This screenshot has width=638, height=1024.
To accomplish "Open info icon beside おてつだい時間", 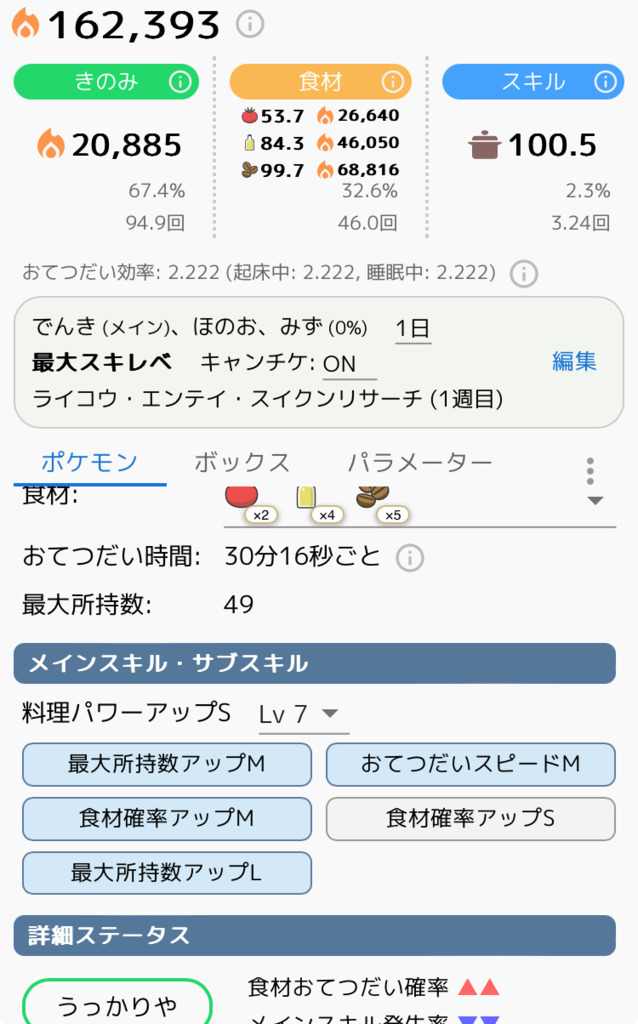I will pyautogui.click(x=409, y=557).
